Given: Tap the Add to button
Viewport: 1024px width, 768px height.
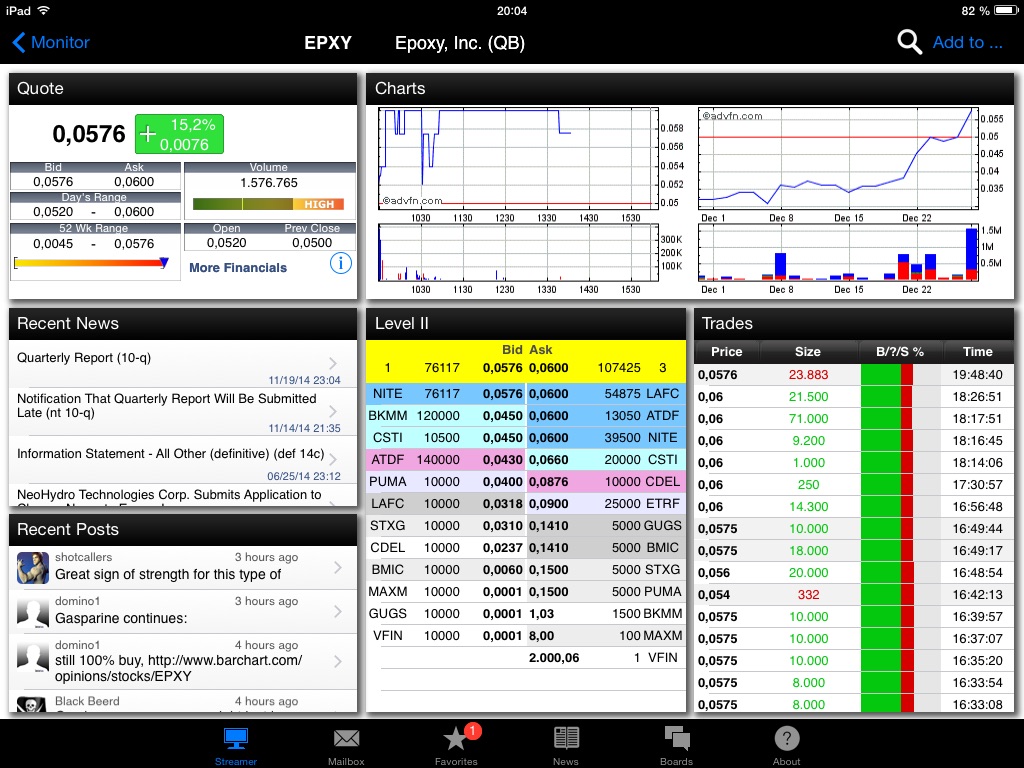Looking at the screenshot, I should (x=966, y=42).
